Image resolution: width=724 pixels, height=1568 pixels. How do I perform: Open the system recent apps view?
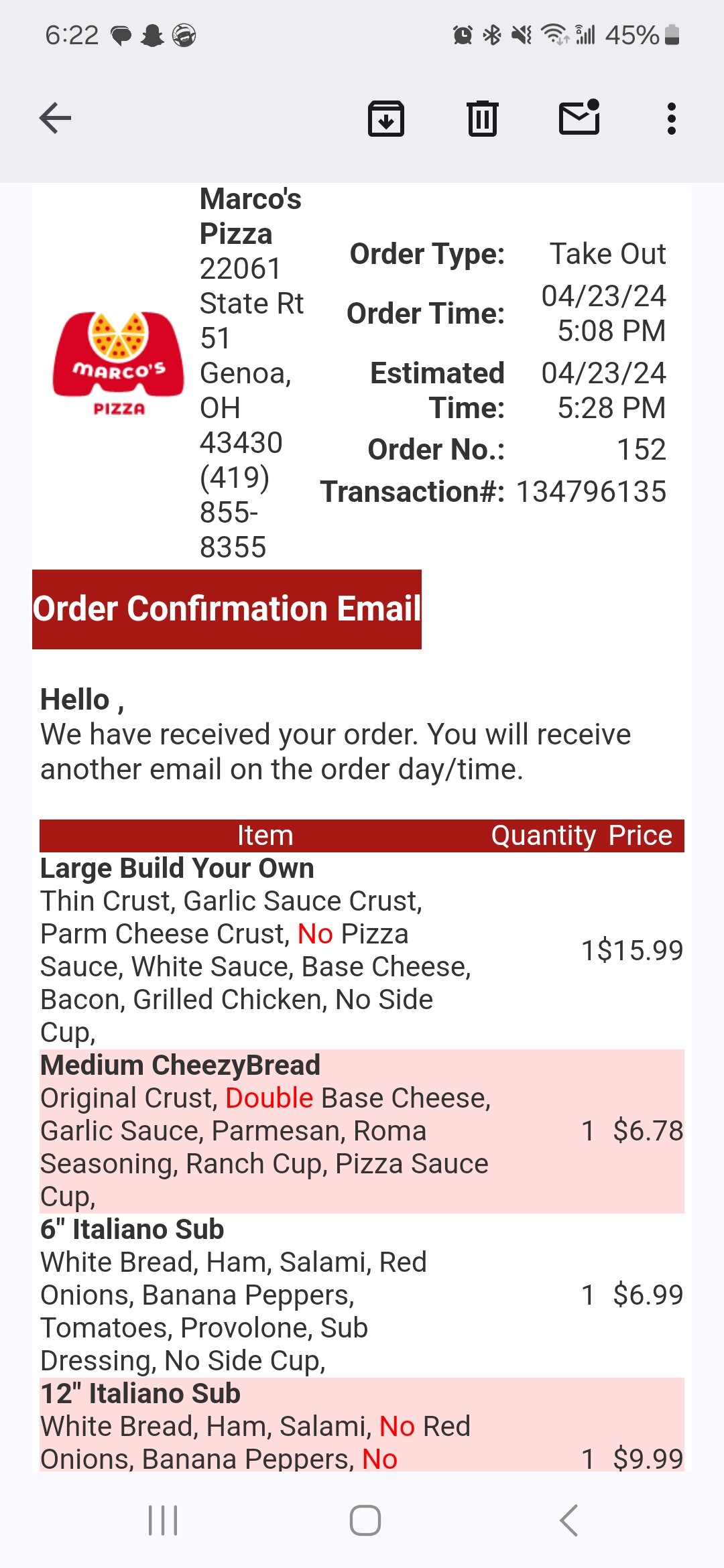tap(163, 1520)
